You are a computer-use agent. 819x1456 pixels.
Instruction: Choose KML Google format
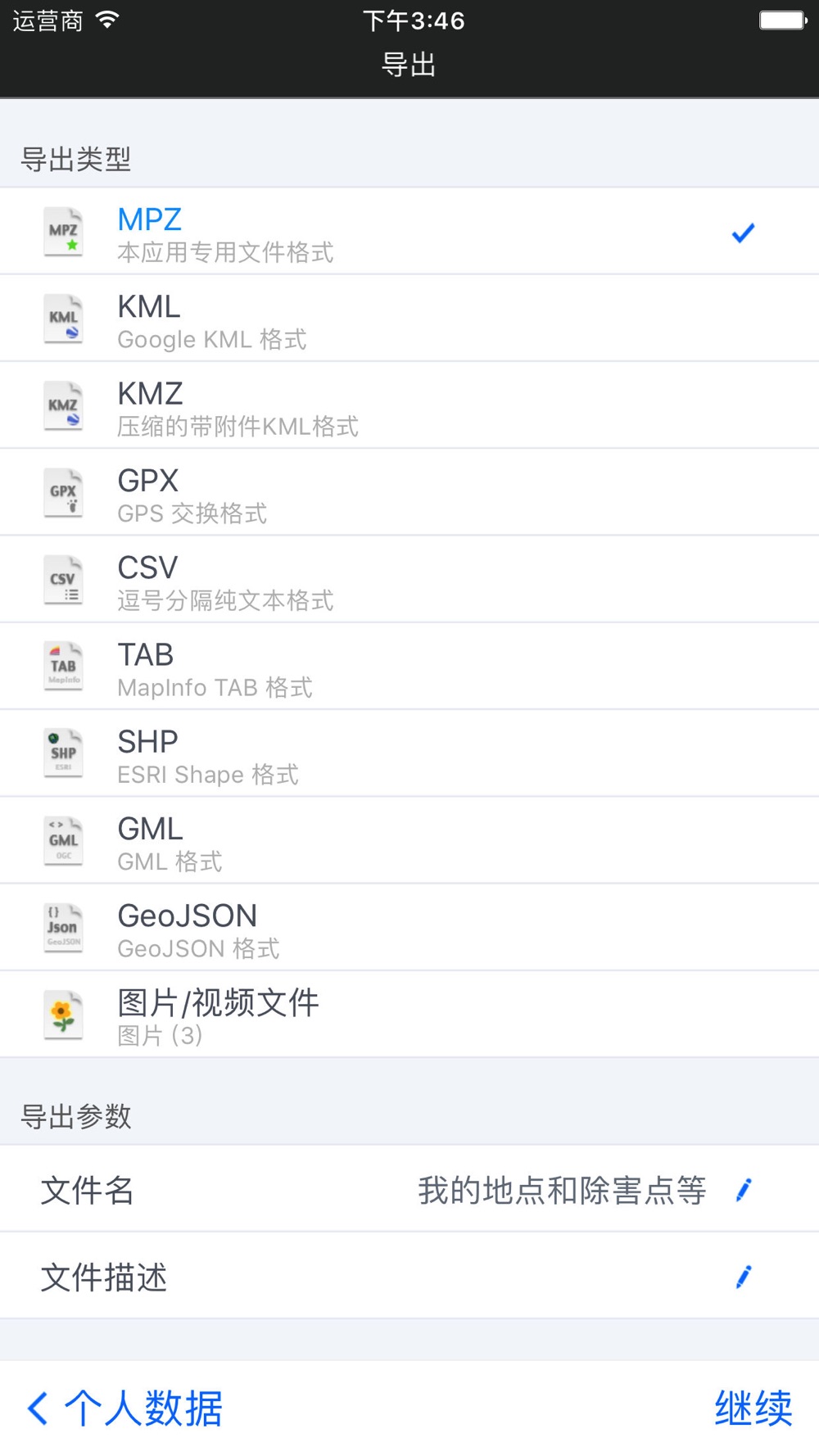click(x=409, y=319)
